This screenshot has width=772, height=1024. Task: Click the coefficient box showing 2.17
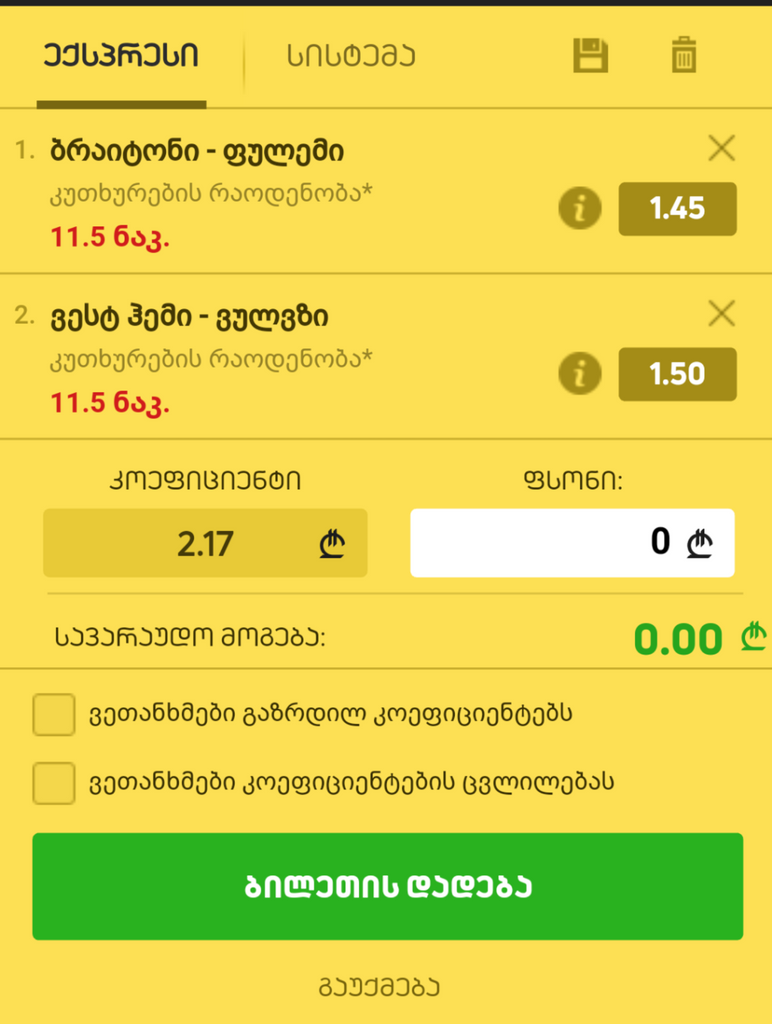(205, 543)
